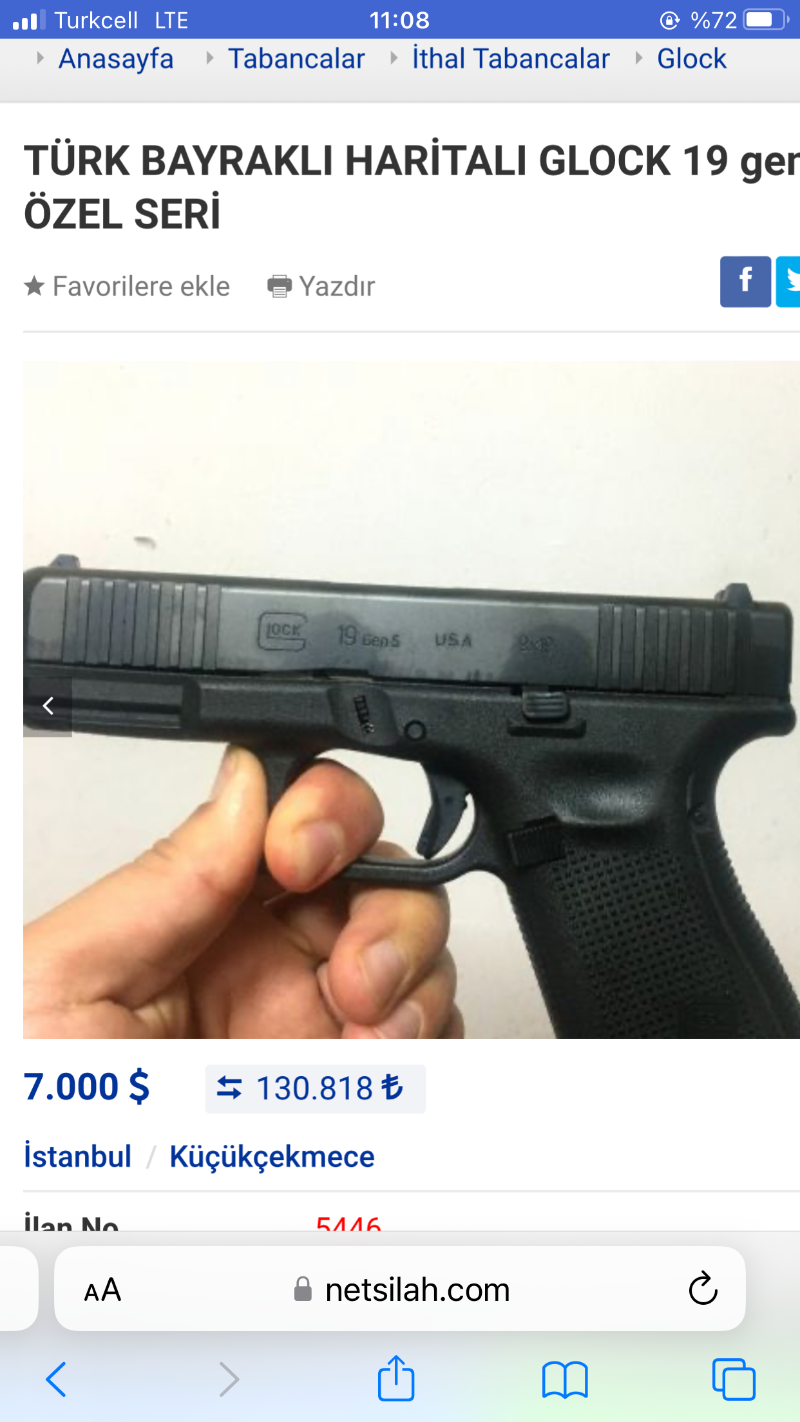
Task: Show previous photo with left arrow
Action: [x=47, y=706]
